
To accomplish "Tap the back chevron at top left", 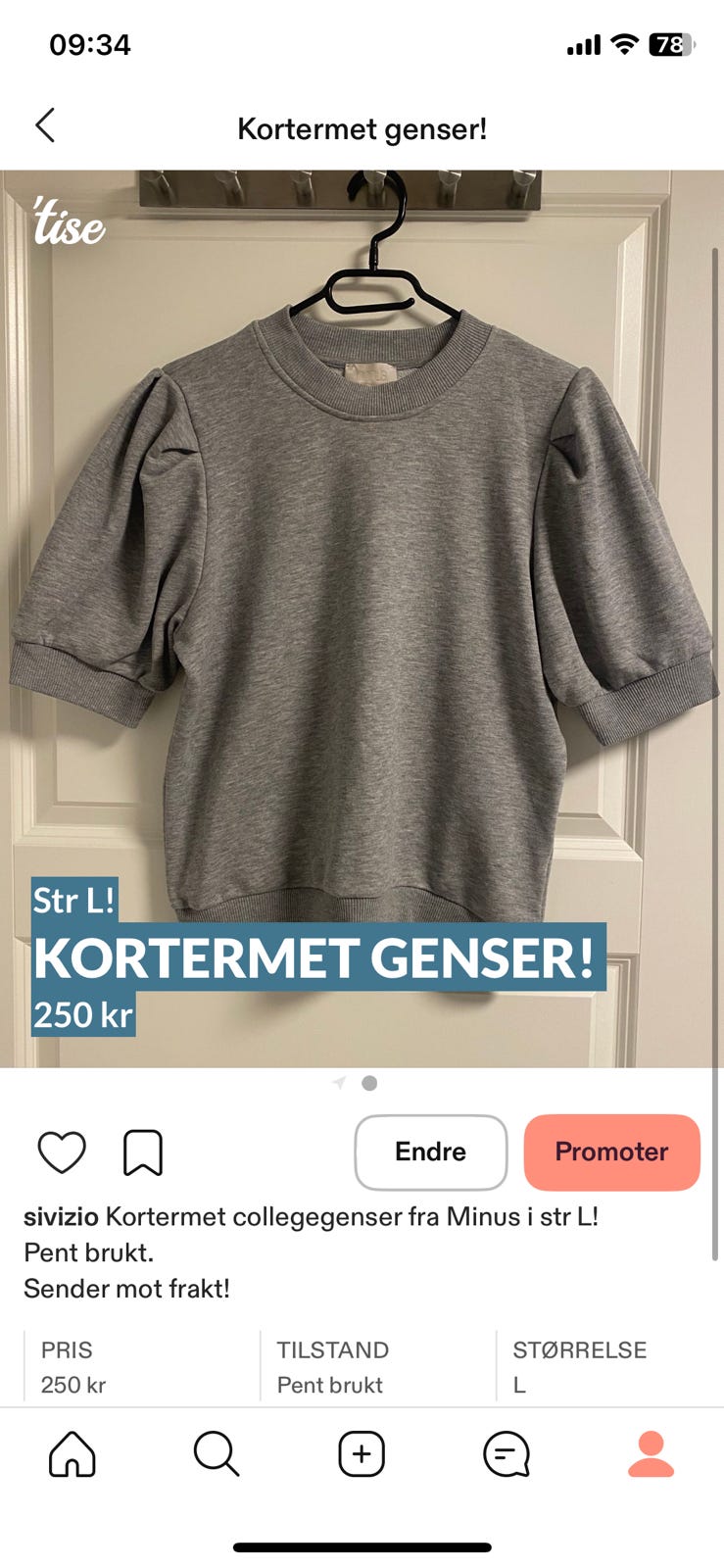I will (45, 126).
